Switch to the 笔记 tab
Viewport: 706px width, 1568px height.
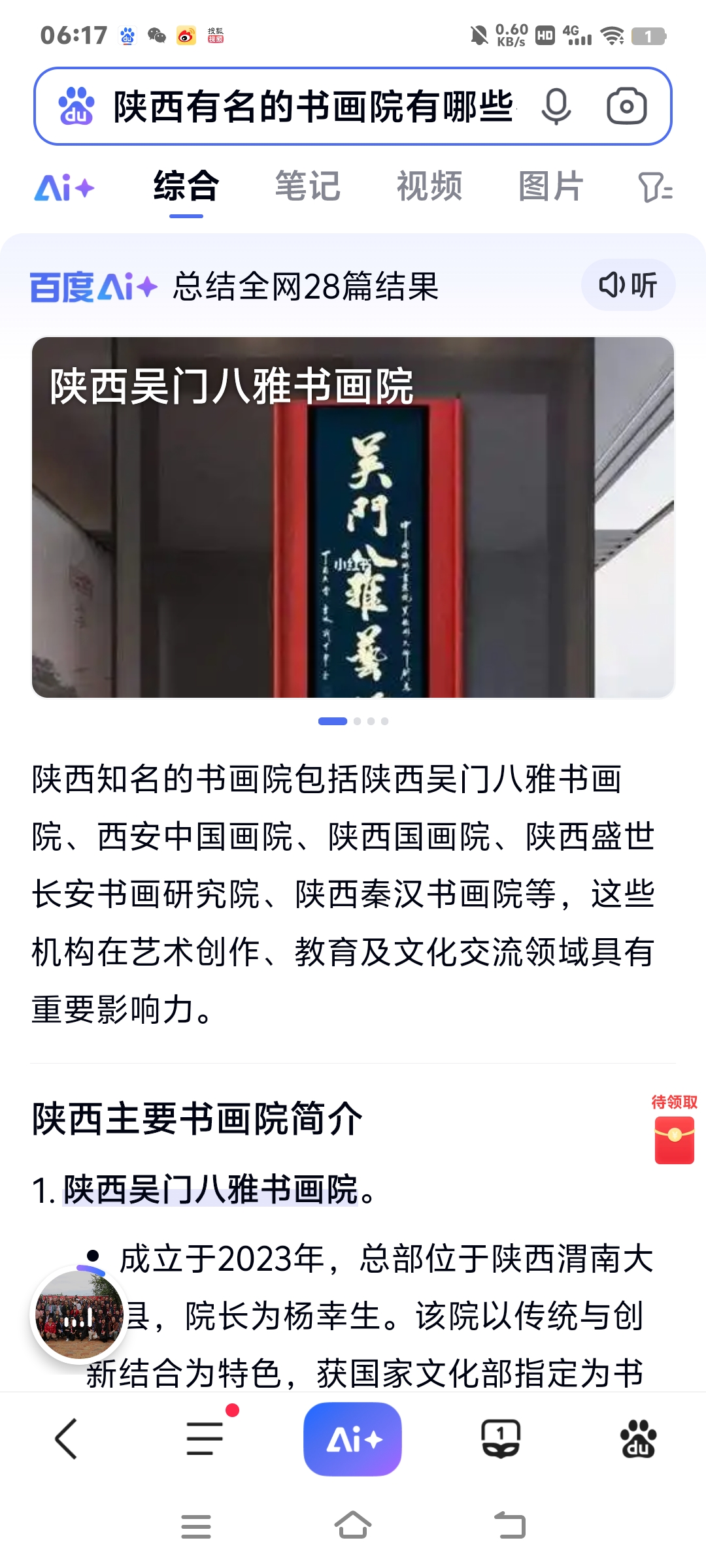point(307,187)
